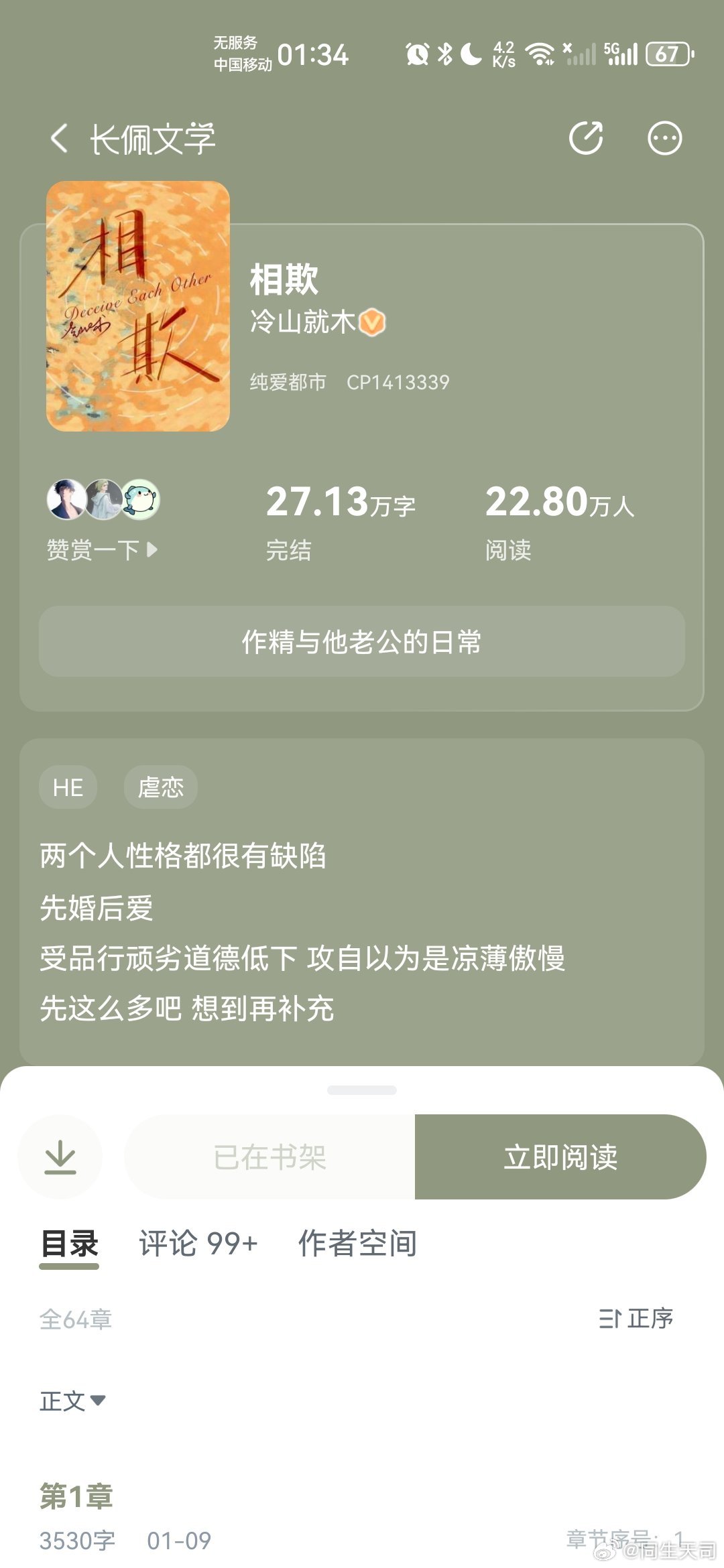Screen dimensions: 724x1568
Task: Go back using the top-left arrow
Action: pos(59,139)
